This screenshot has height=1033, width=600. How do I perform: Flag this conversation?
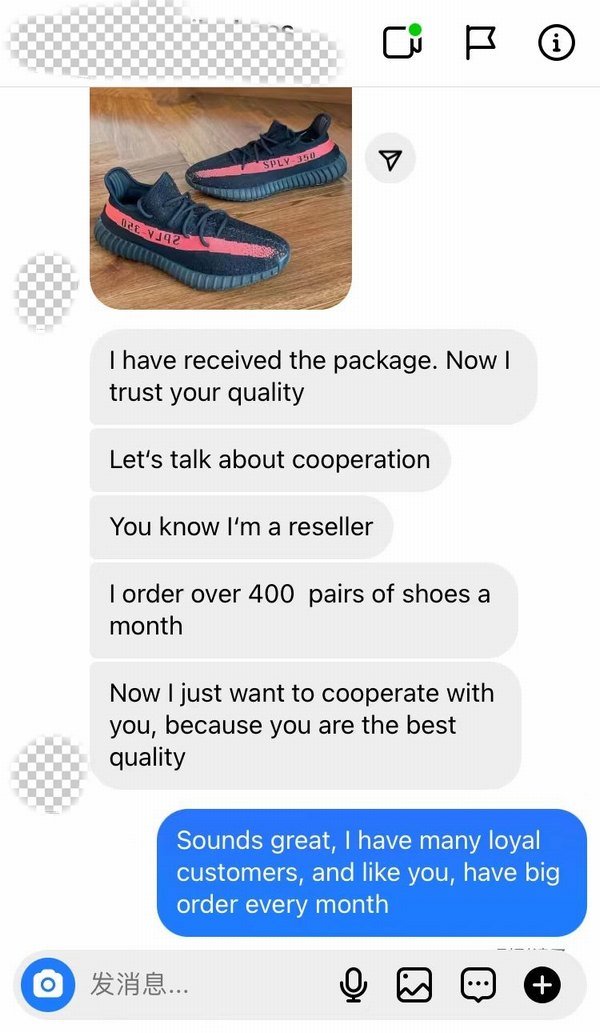click(x=481, y=42)
